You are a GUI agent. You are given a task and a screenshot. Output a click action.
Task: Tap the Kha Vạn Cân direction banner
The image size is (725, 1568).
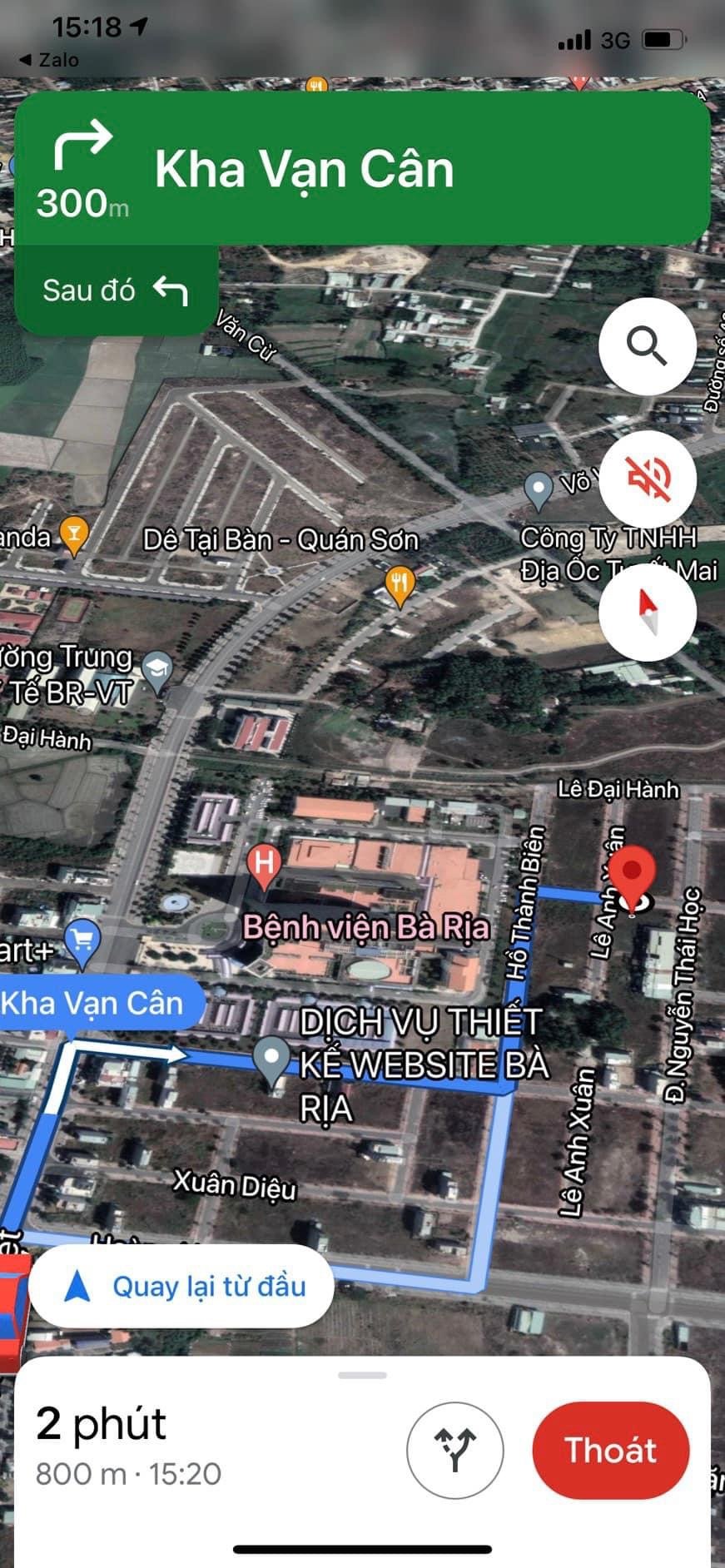(x=362, y=169)
